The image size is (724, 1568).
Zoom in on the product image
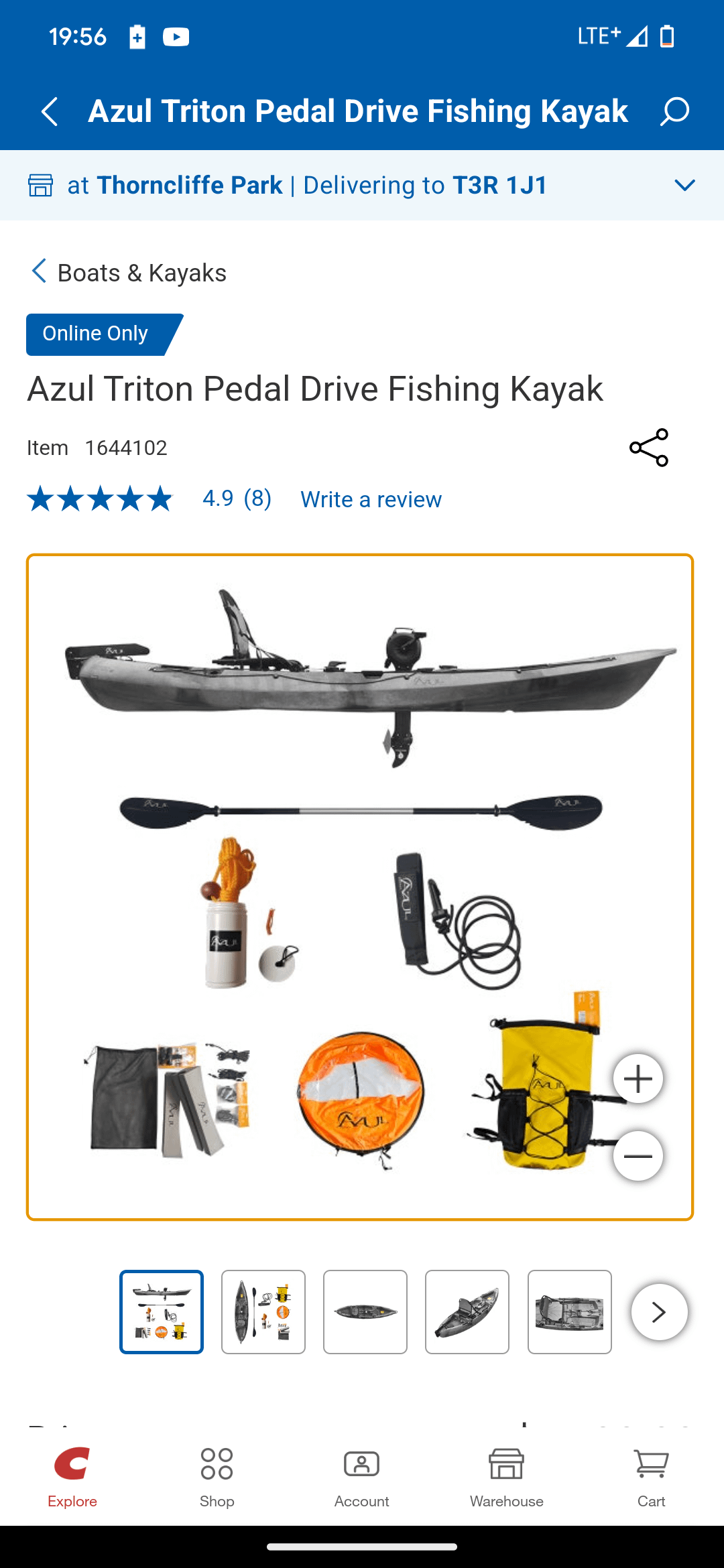[638, 1079]
